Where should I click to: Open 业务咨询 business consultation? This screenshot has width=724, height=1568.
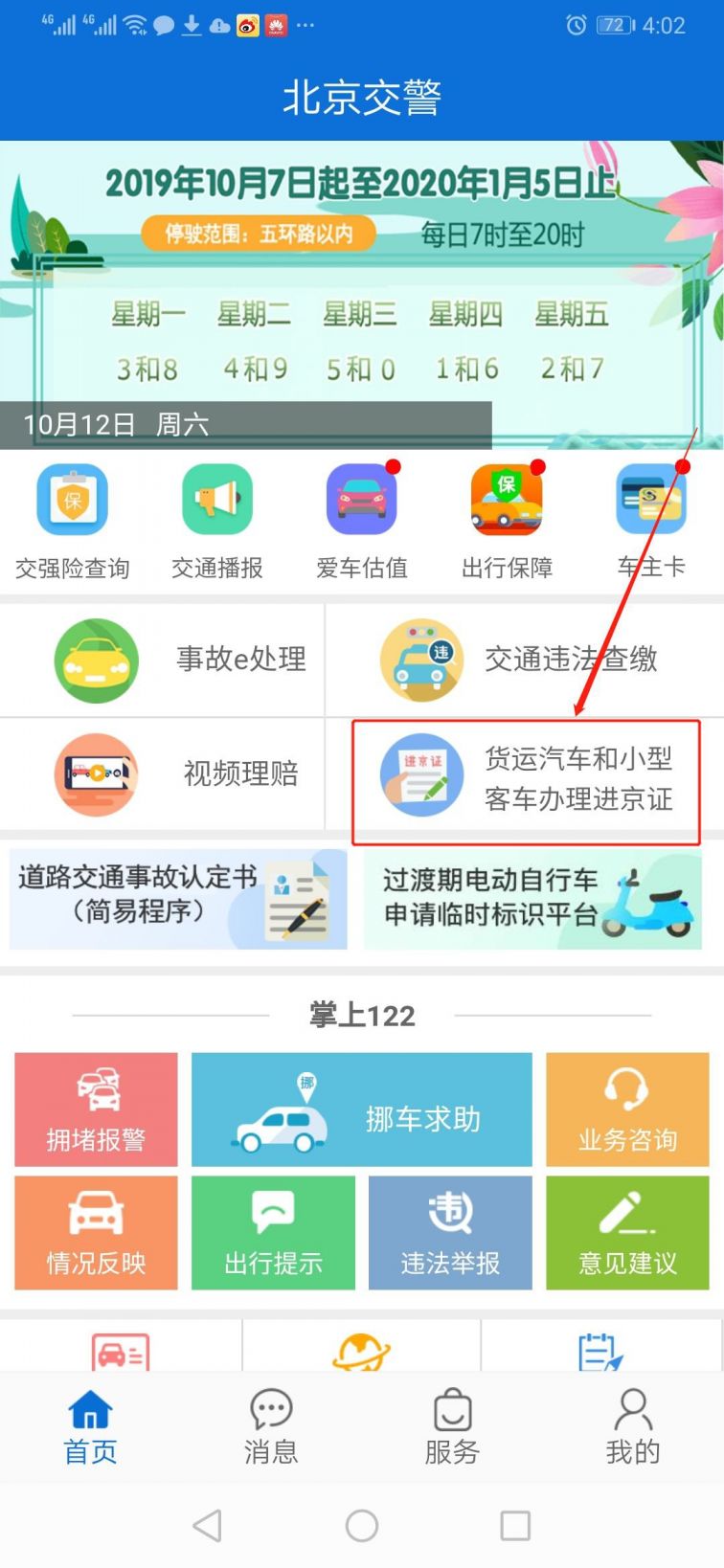(x=627, y=1109)
